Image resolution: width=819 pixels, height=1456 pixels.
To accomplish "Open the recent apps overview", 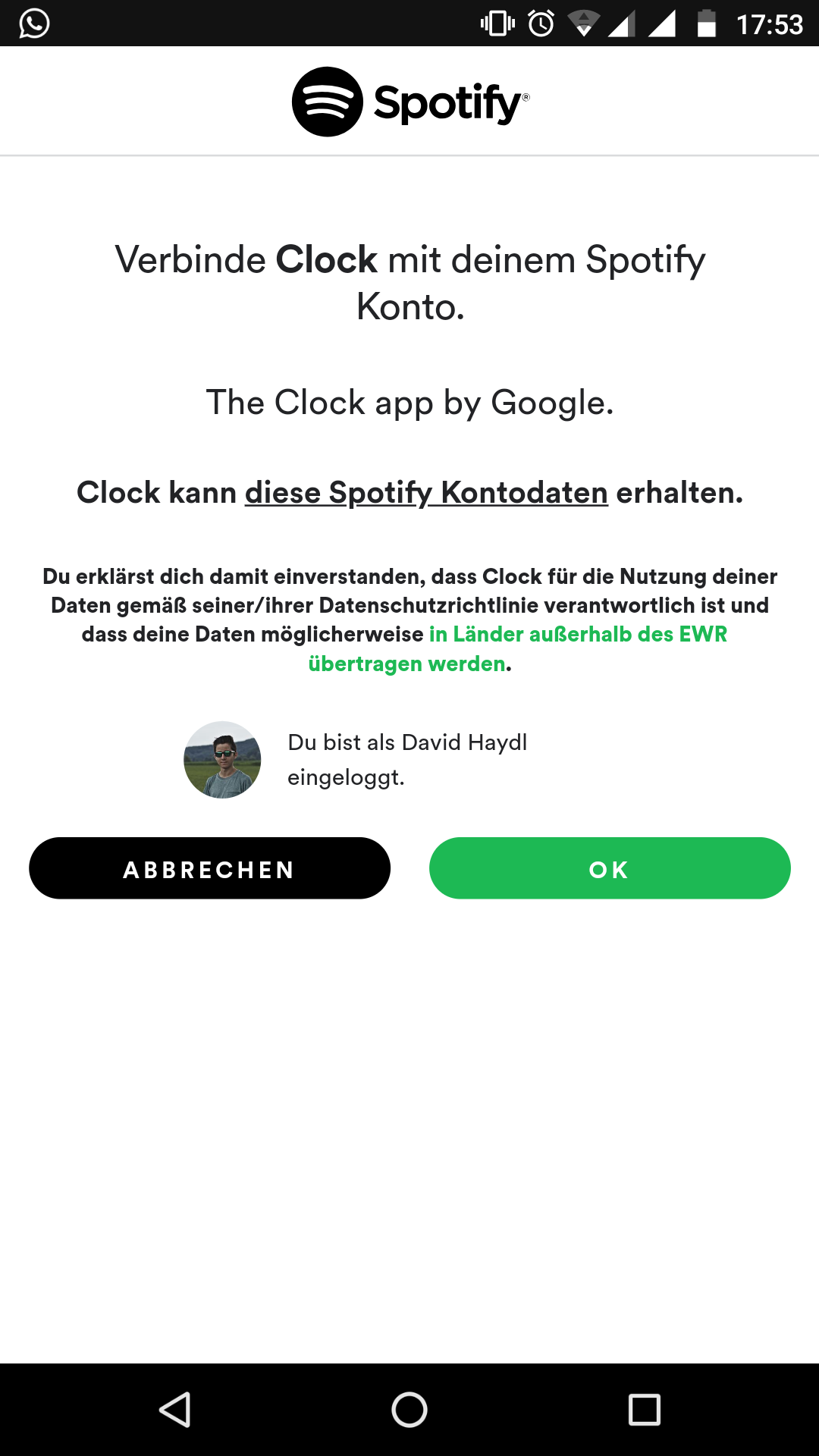I will point(645,1410).
